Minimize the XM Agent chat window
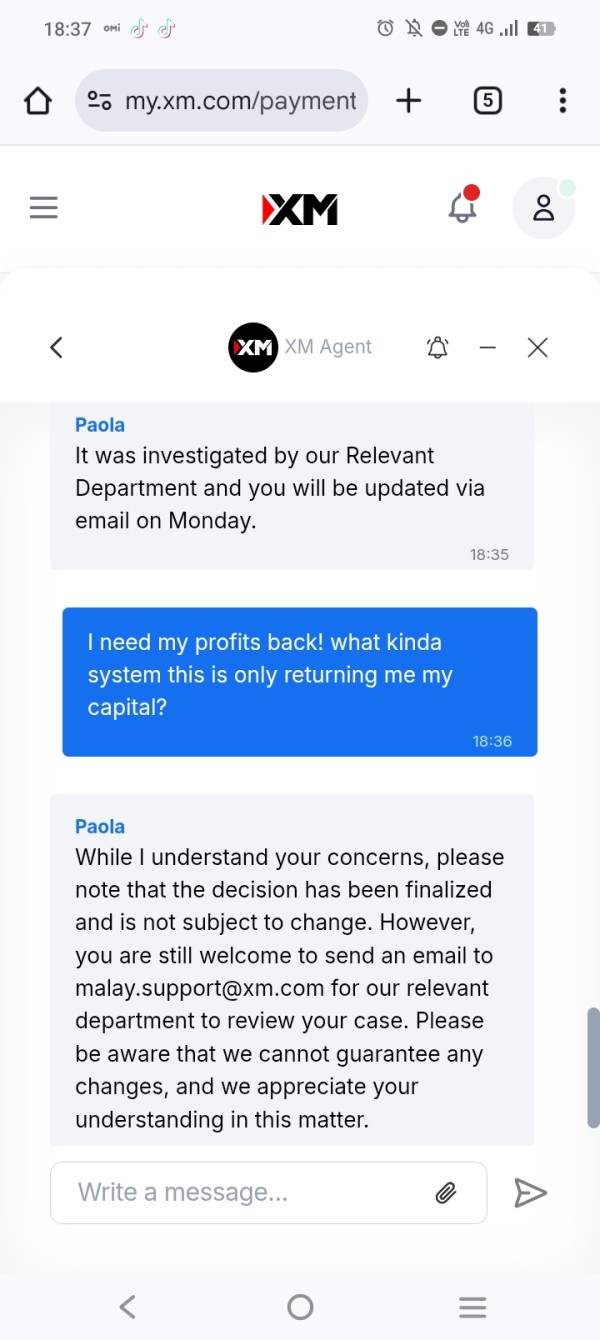The width and height of the screenshot is (600, 1340). 488,347
